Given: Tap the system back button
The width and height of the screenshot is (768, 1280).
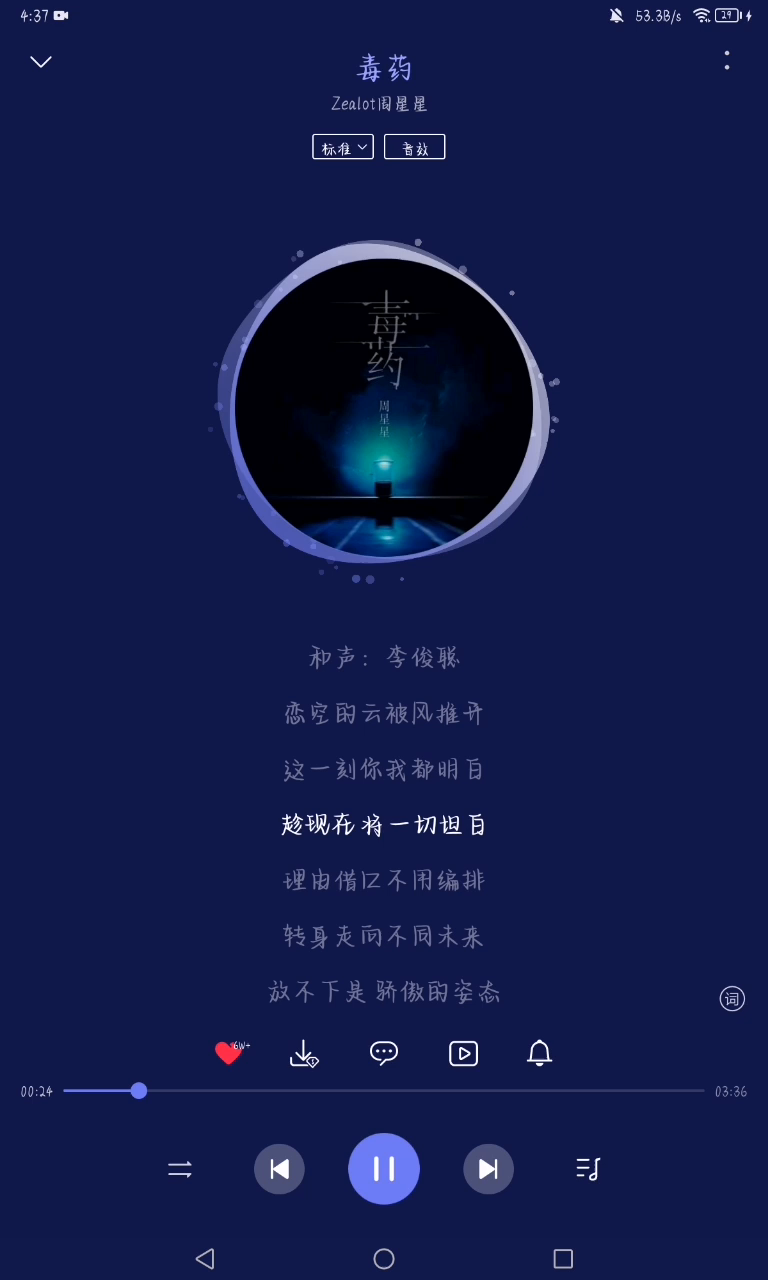Looking at the screenshot, I should [205, 1258].
